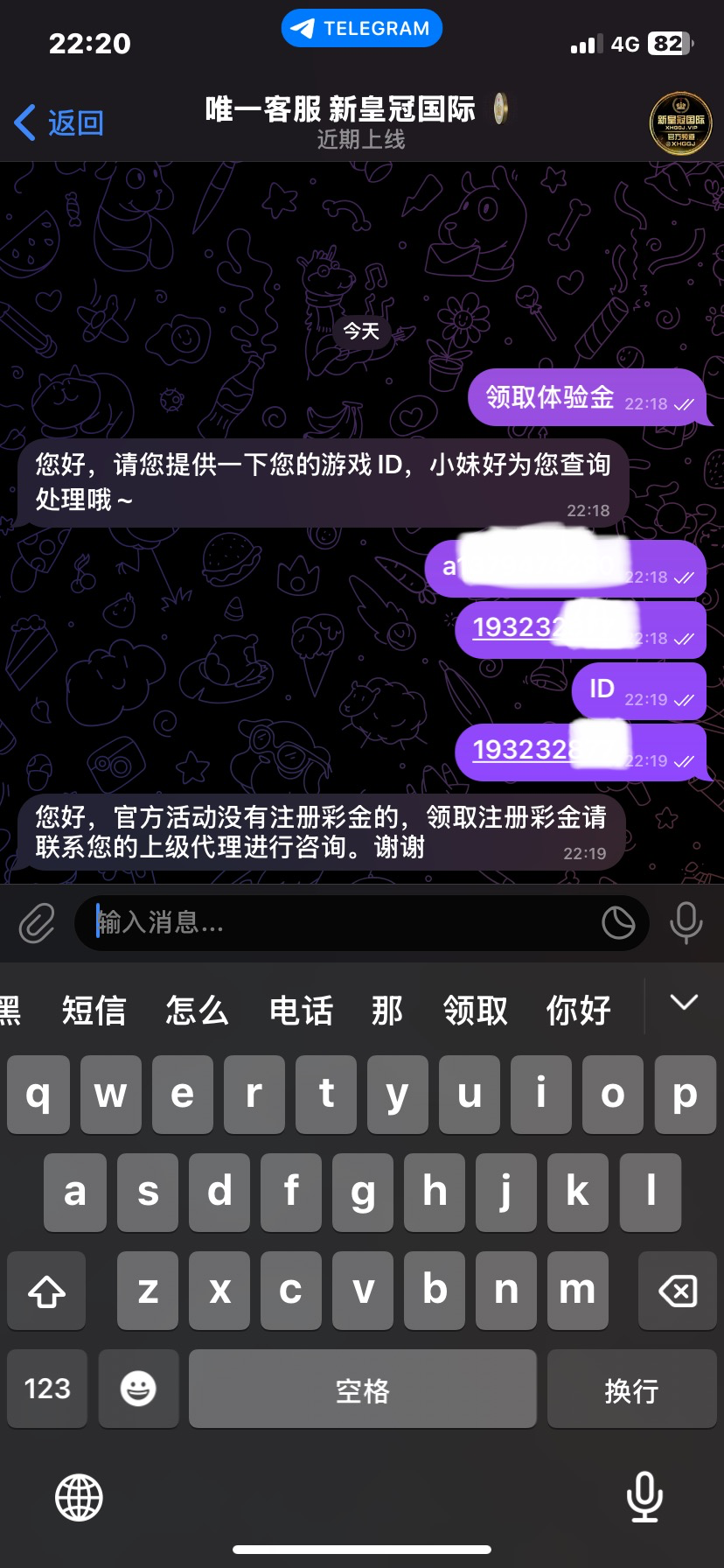The height and width of the screenshot is (1568, 724).
Task: Pick the suggestion 电话
Action: (x=301, y=1011)
